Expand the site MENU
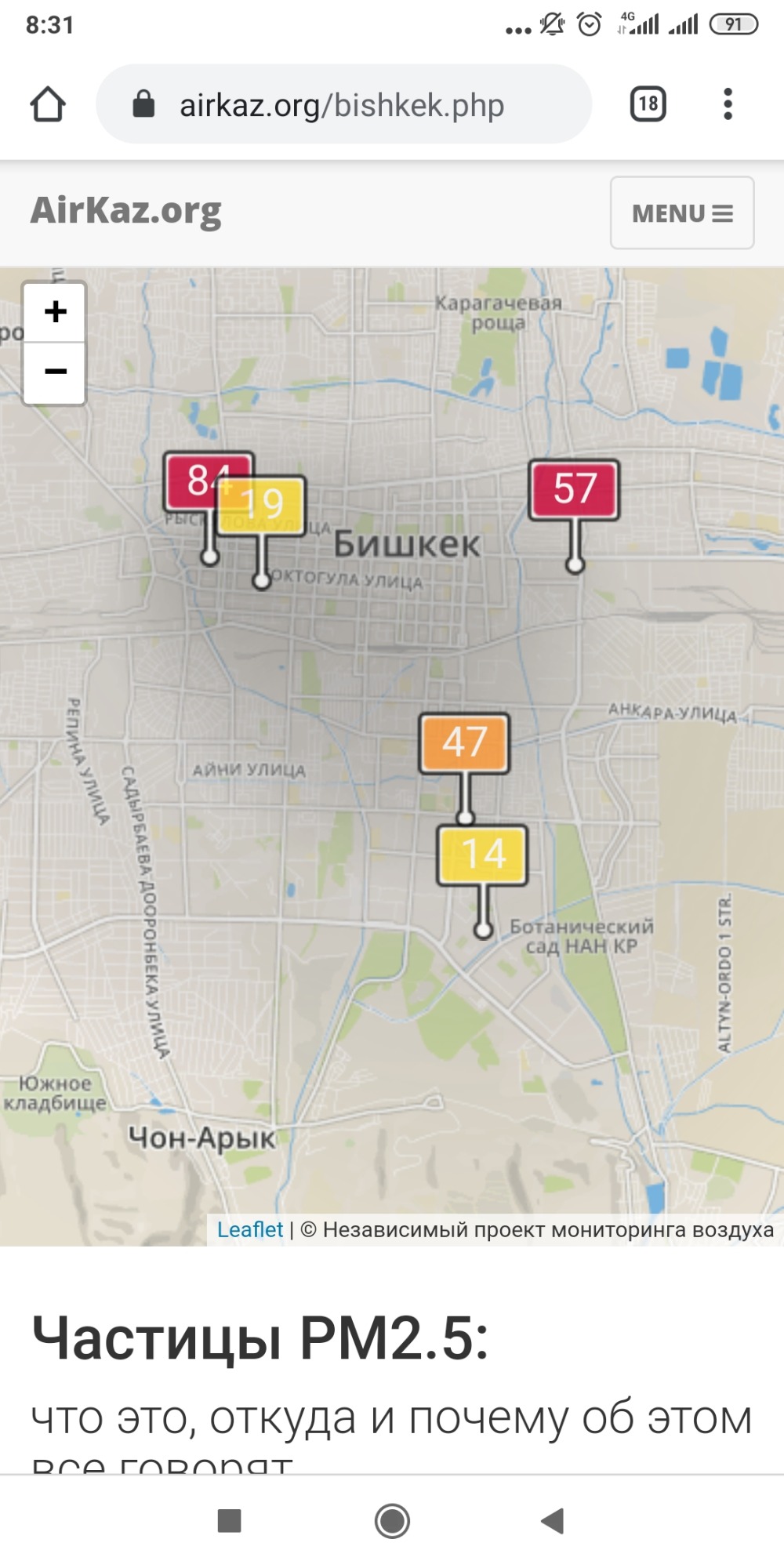This screenshot has width=784, height=1568. (682, 213)
